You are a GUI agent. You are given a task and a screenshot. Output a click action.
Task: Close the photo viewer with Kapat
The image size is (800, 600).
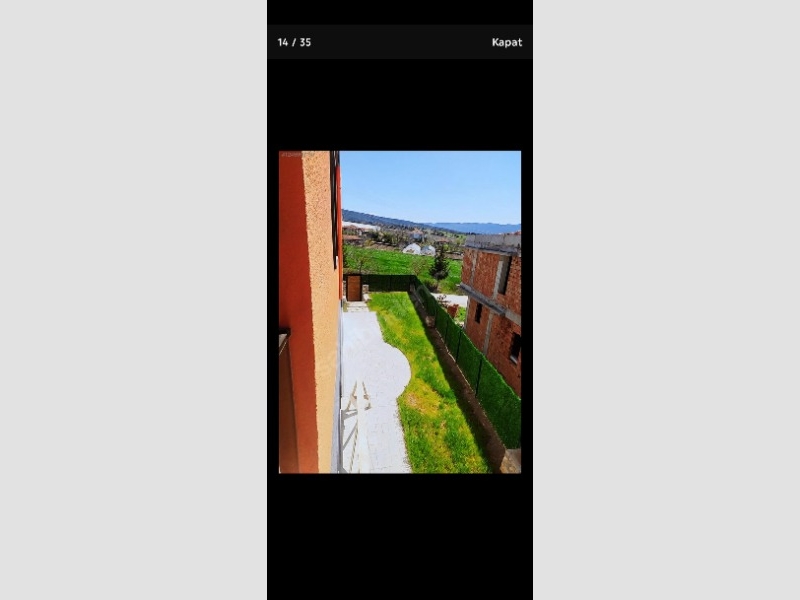(x=506, y=43)
